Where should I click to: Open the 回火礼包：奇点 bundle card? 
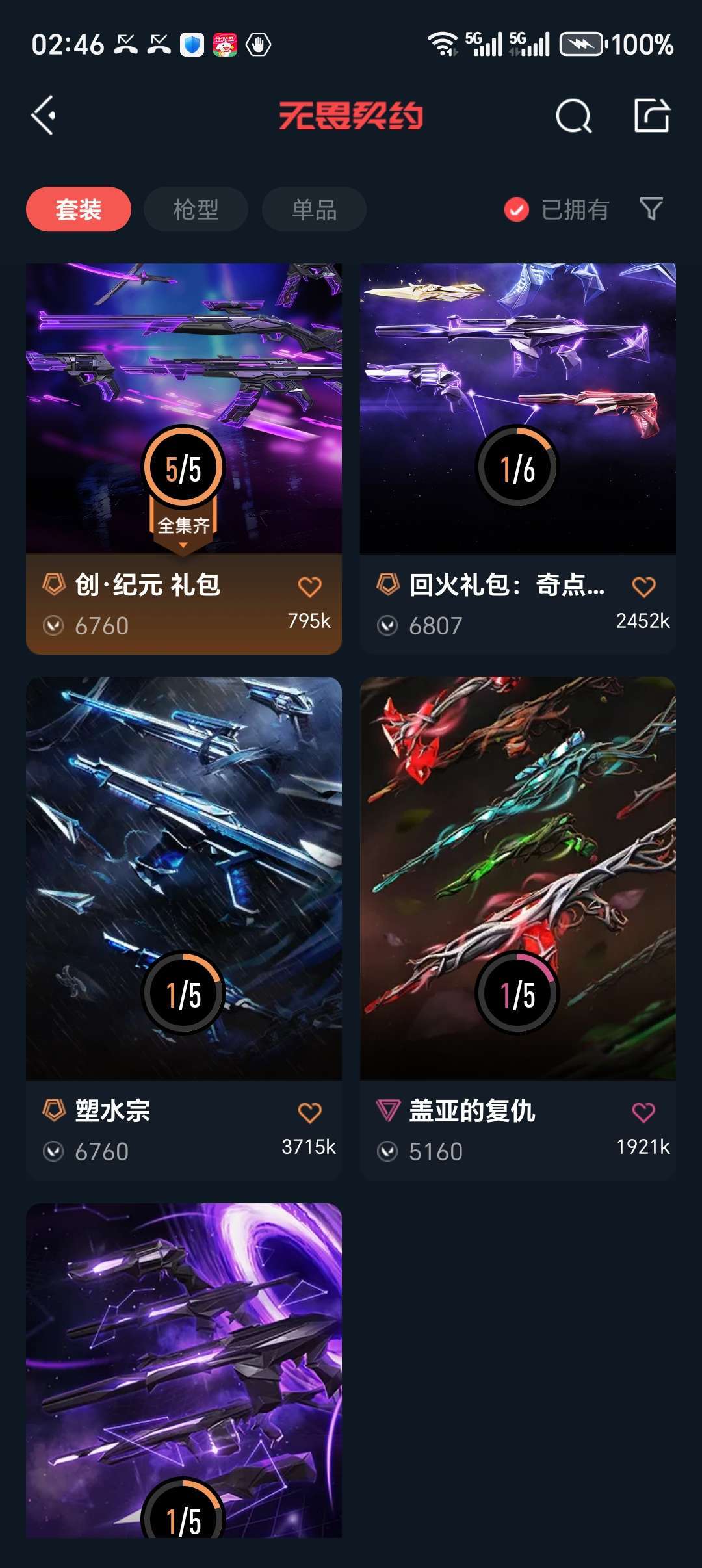point(518,458)
